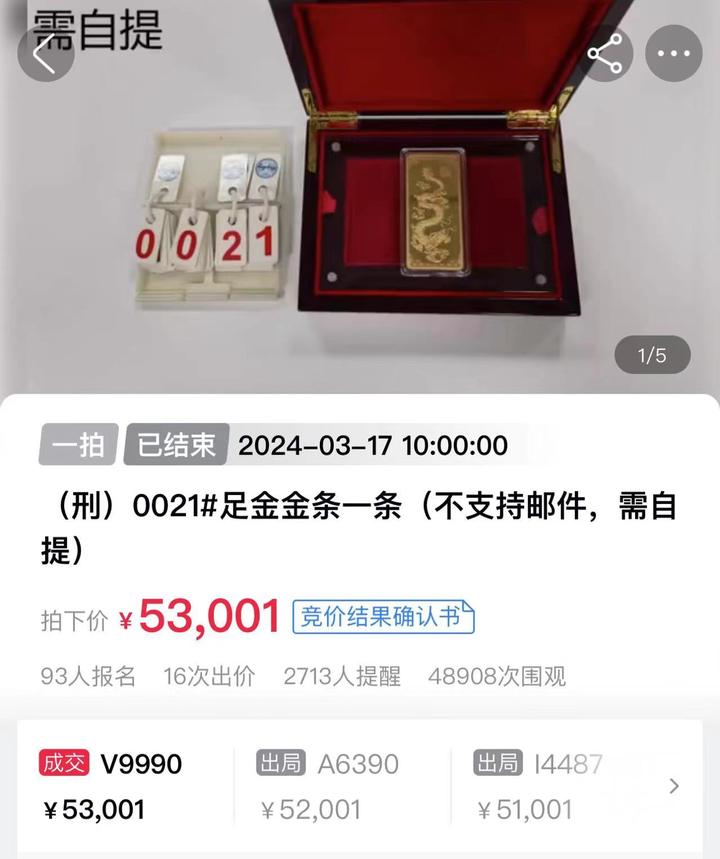The width and height of the screenshot is (720, 859).
Task: Share this auction listing
Action: click(x=604, y=54)
